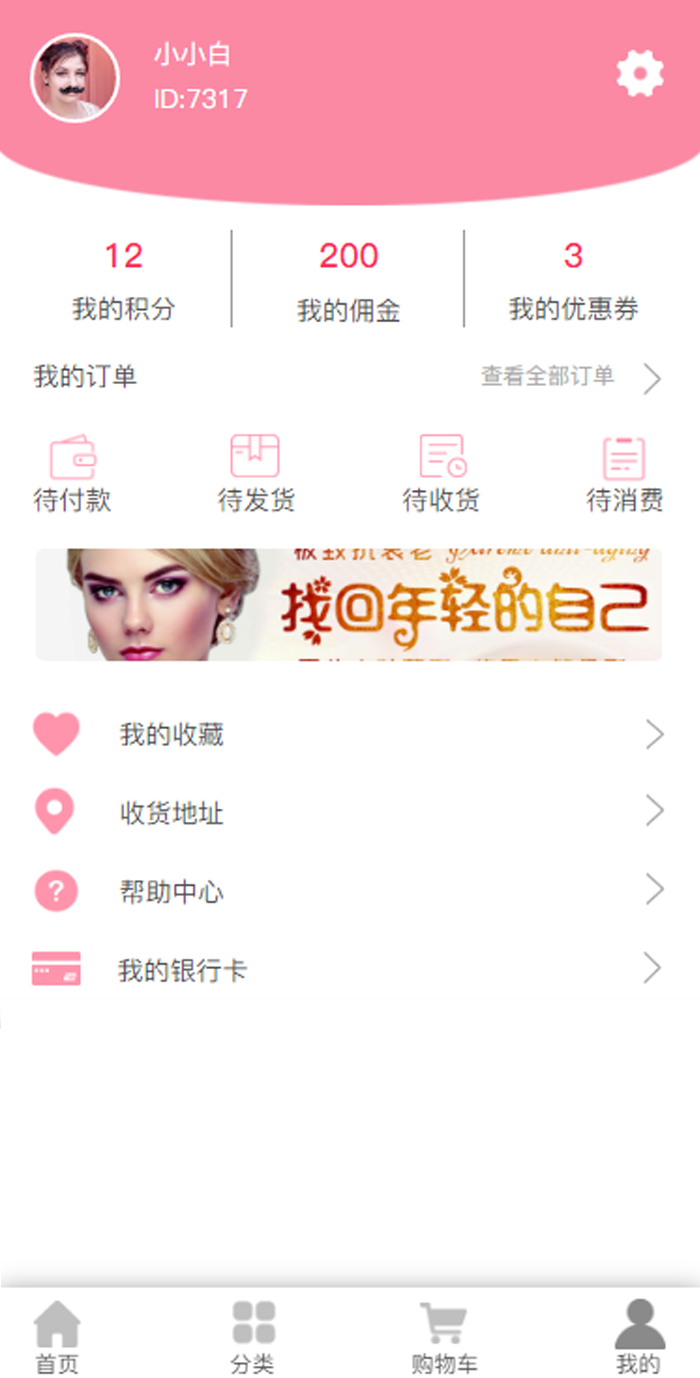
Task: Open 我的收藏 favorites row
Action: [348, 735]
